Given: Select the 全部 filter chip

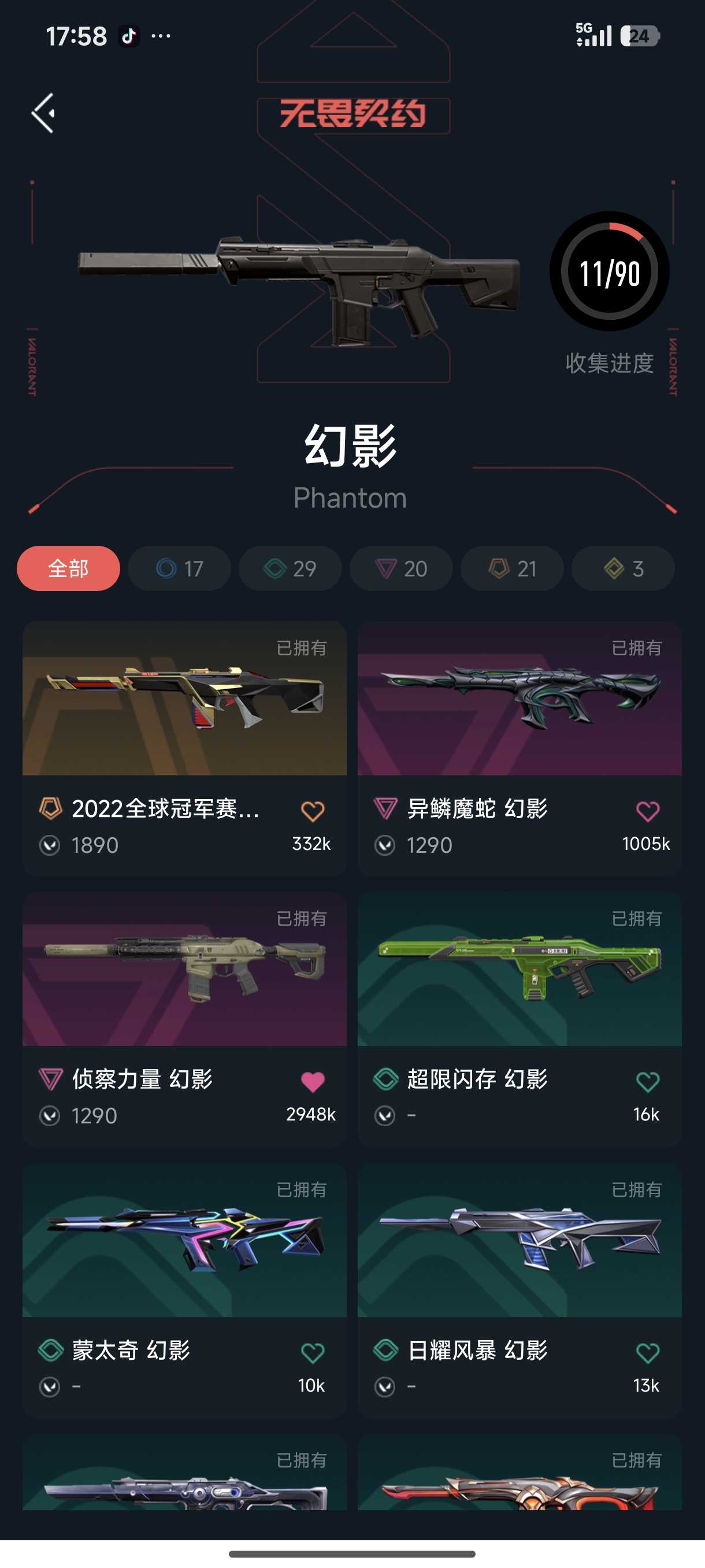Looking at the screenshot, I should pyautogui.click(x=68, y=568).
